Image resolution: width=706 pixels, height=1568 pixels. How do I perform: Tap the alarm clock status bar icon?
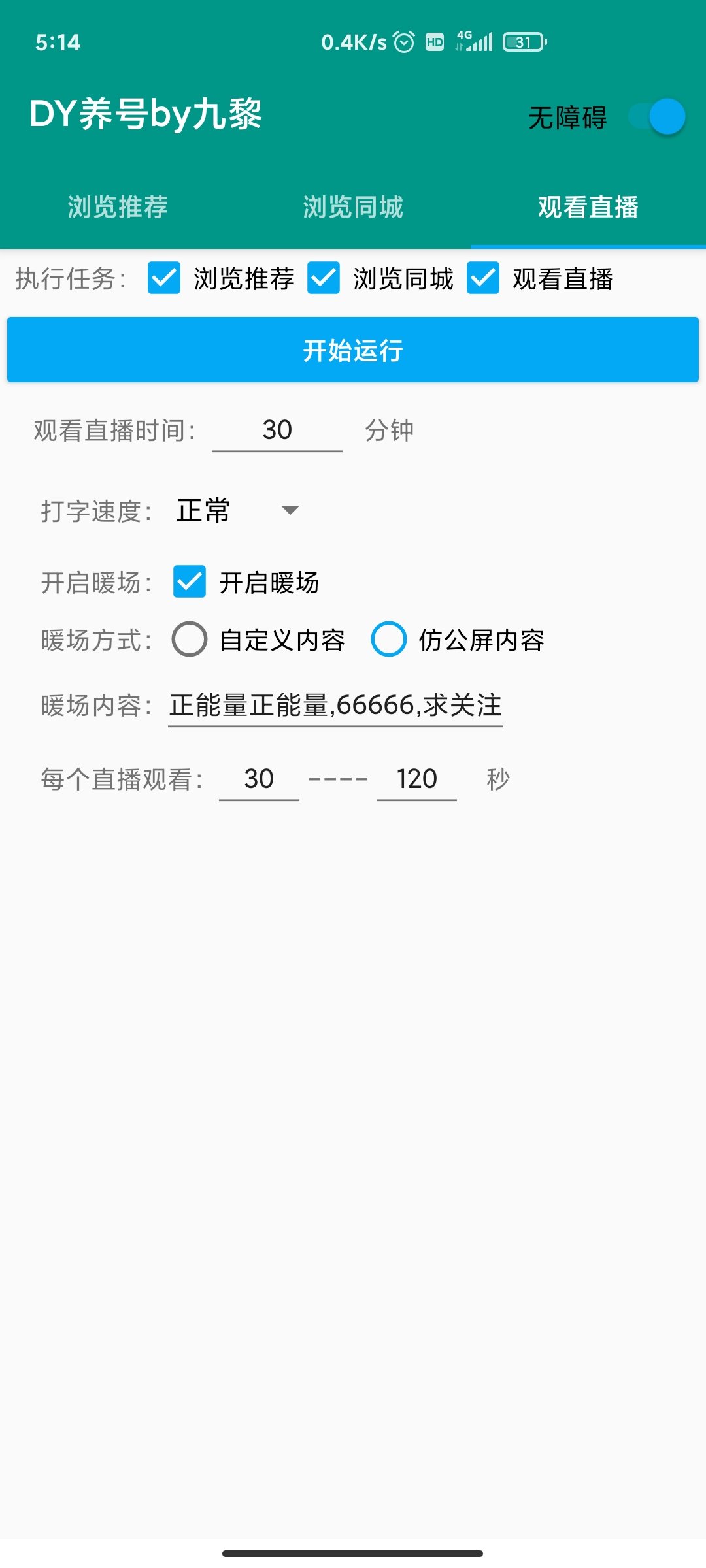click(403, 41)
